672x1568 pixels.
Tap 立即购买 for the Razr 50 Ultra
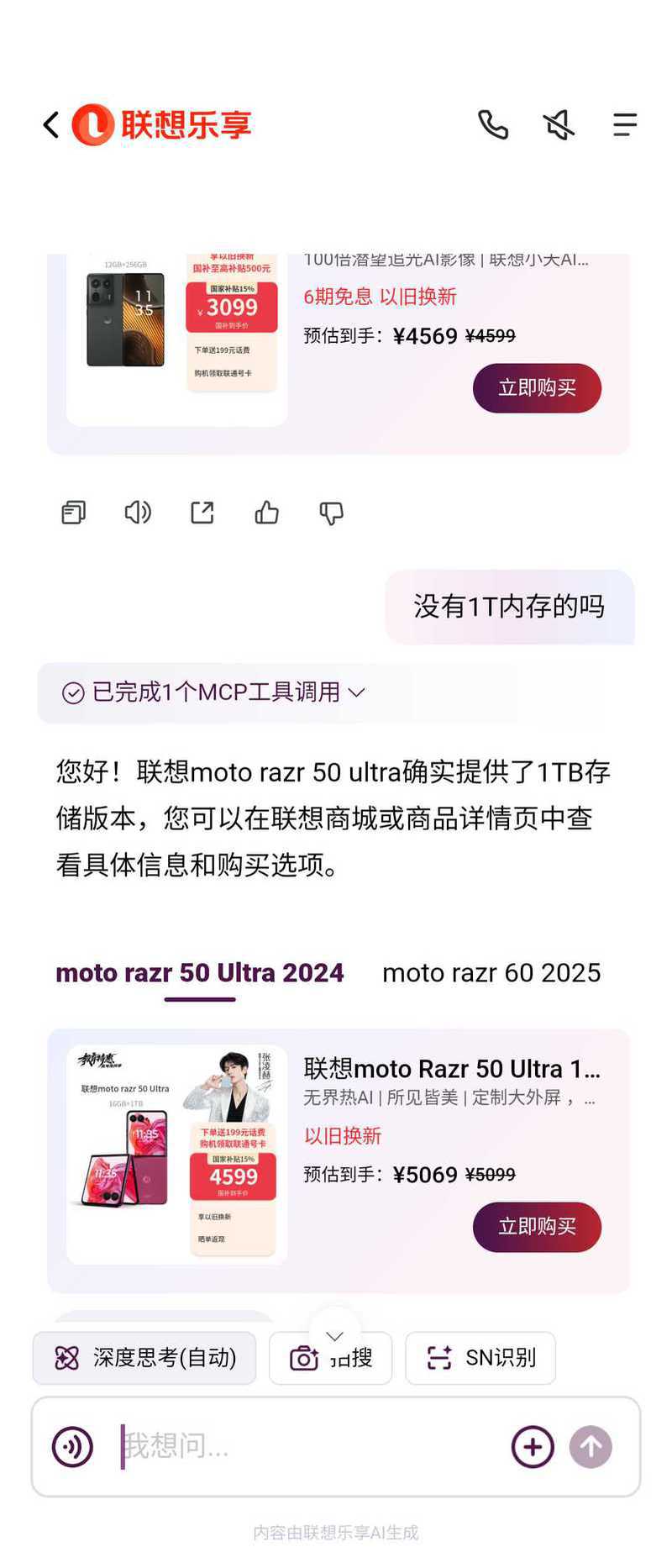coord(537,1227)
